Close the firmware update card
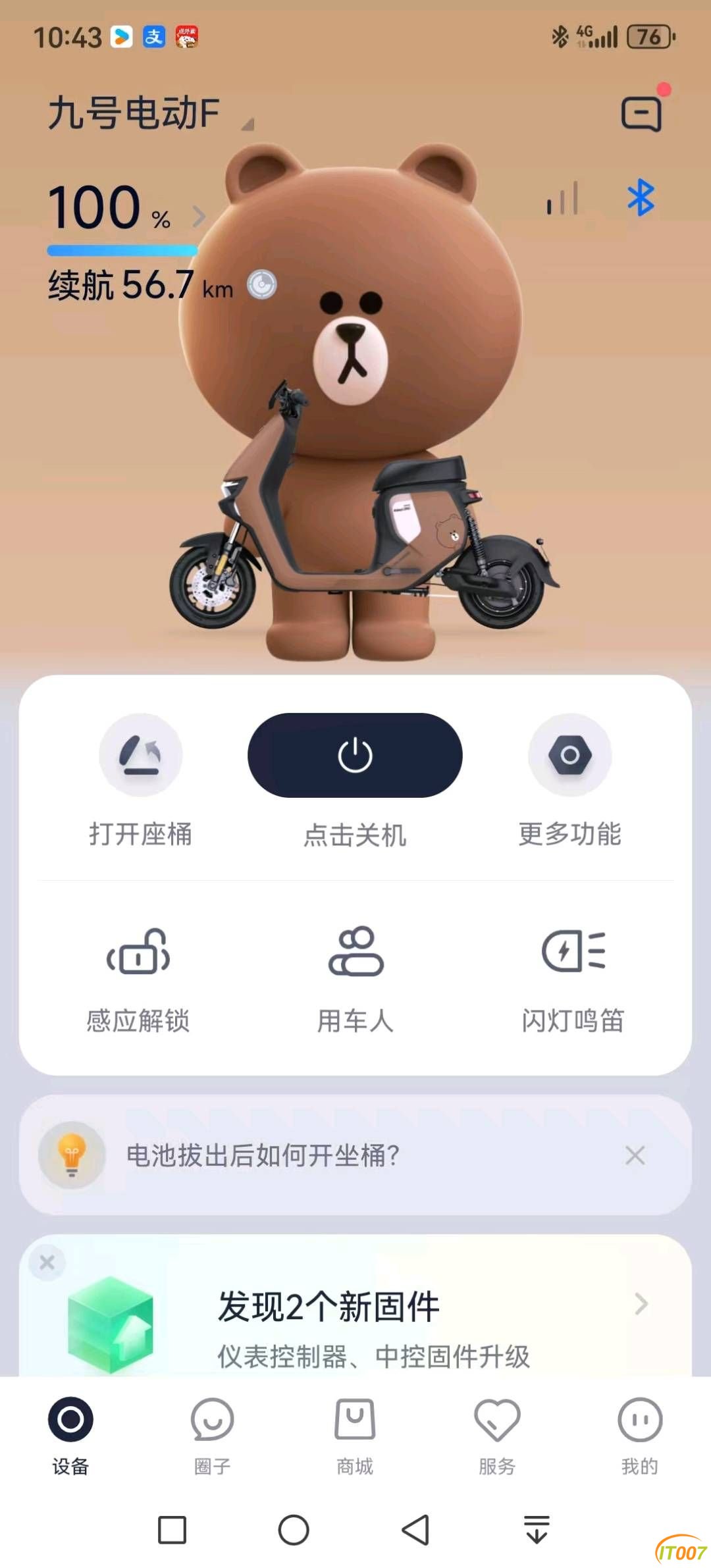 click(47, 1263)
